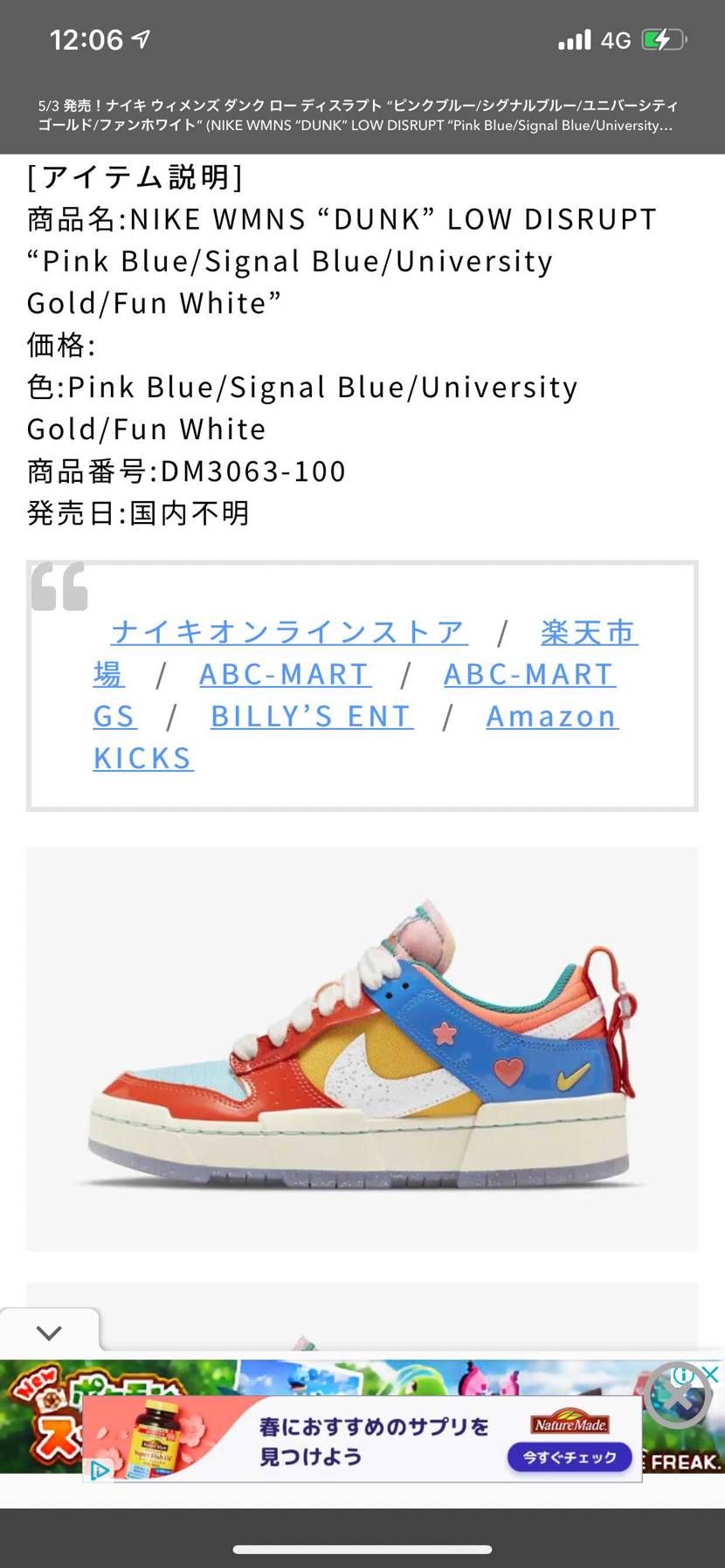View the Dunk Low Disrupt sneaker image
The image size is (725, 1568).
362,1048
